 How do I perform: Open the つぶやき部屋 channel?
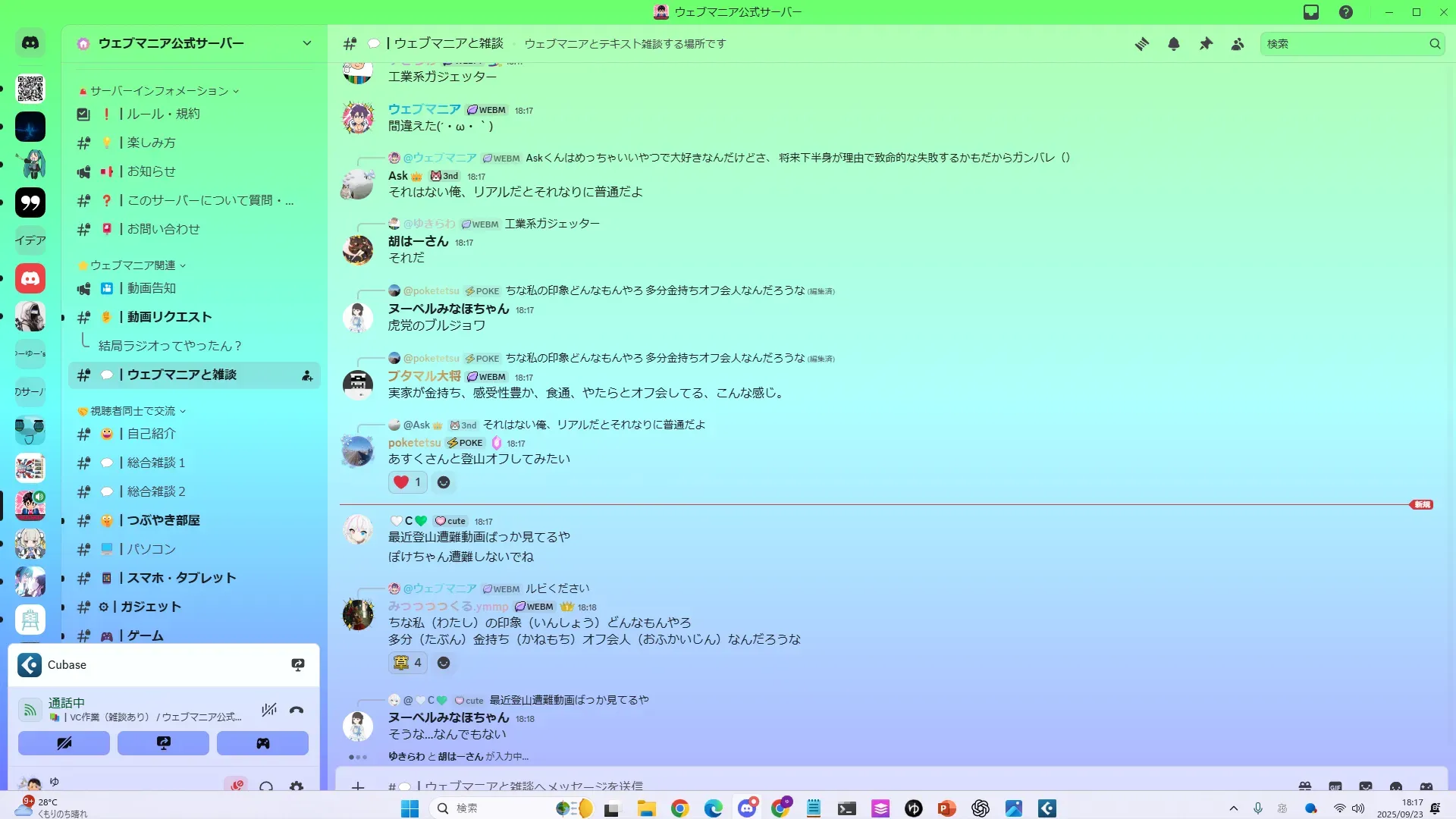[163, 520]
